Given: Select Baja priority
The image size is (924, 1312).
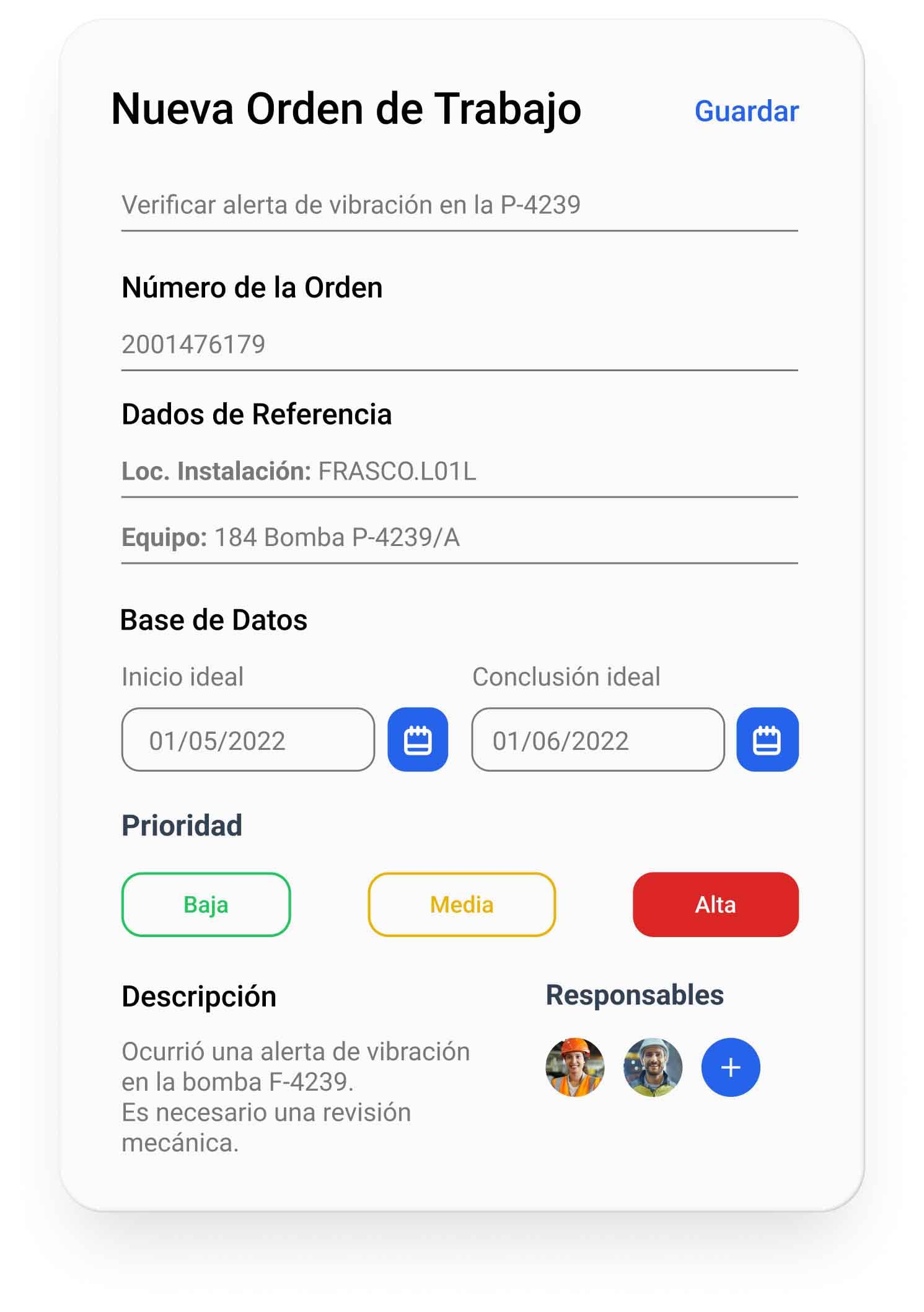Looking at the screenshot, I should (x=206, y=905).
